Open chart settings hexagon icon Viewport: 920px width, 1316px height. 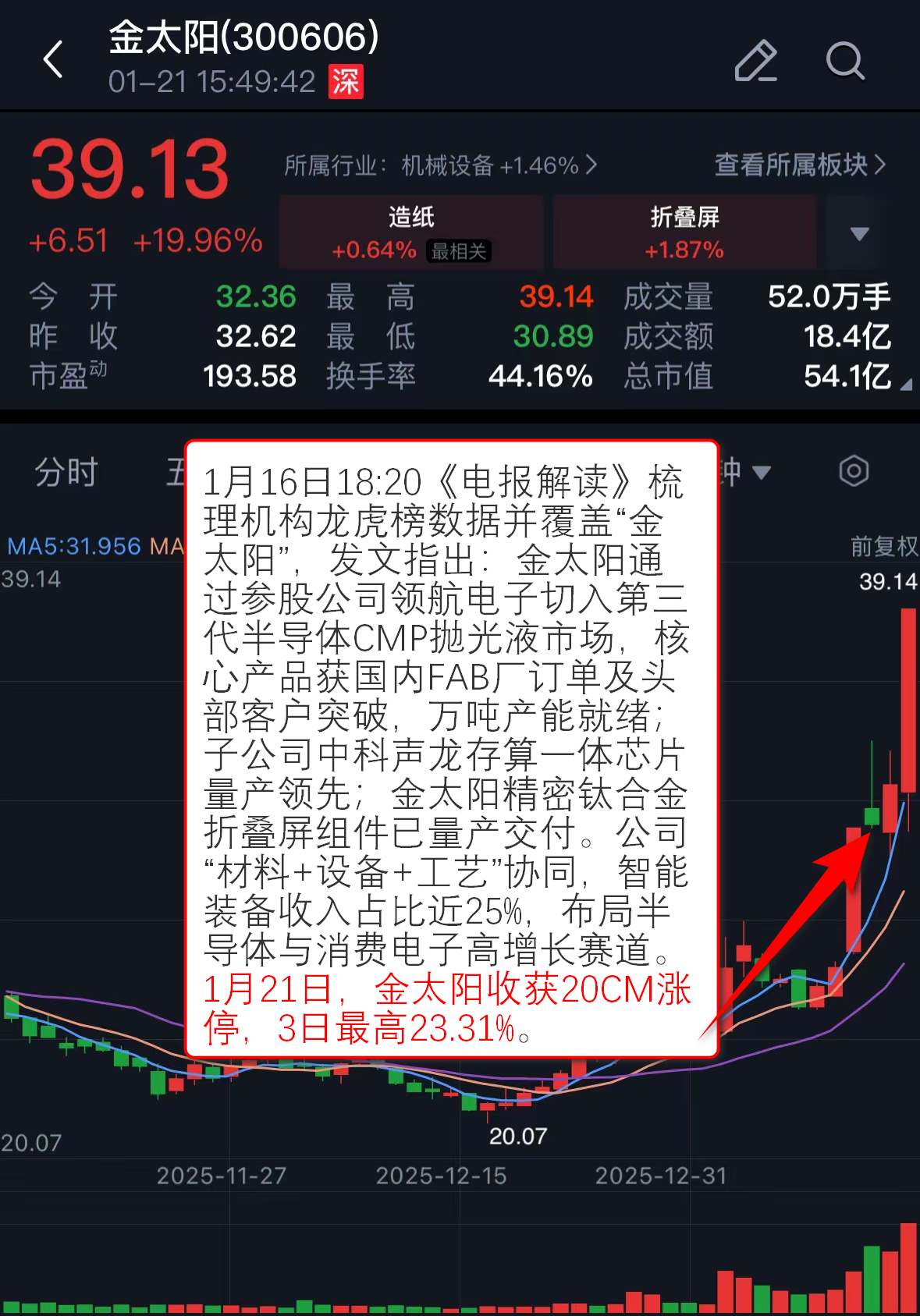point(854,471)
